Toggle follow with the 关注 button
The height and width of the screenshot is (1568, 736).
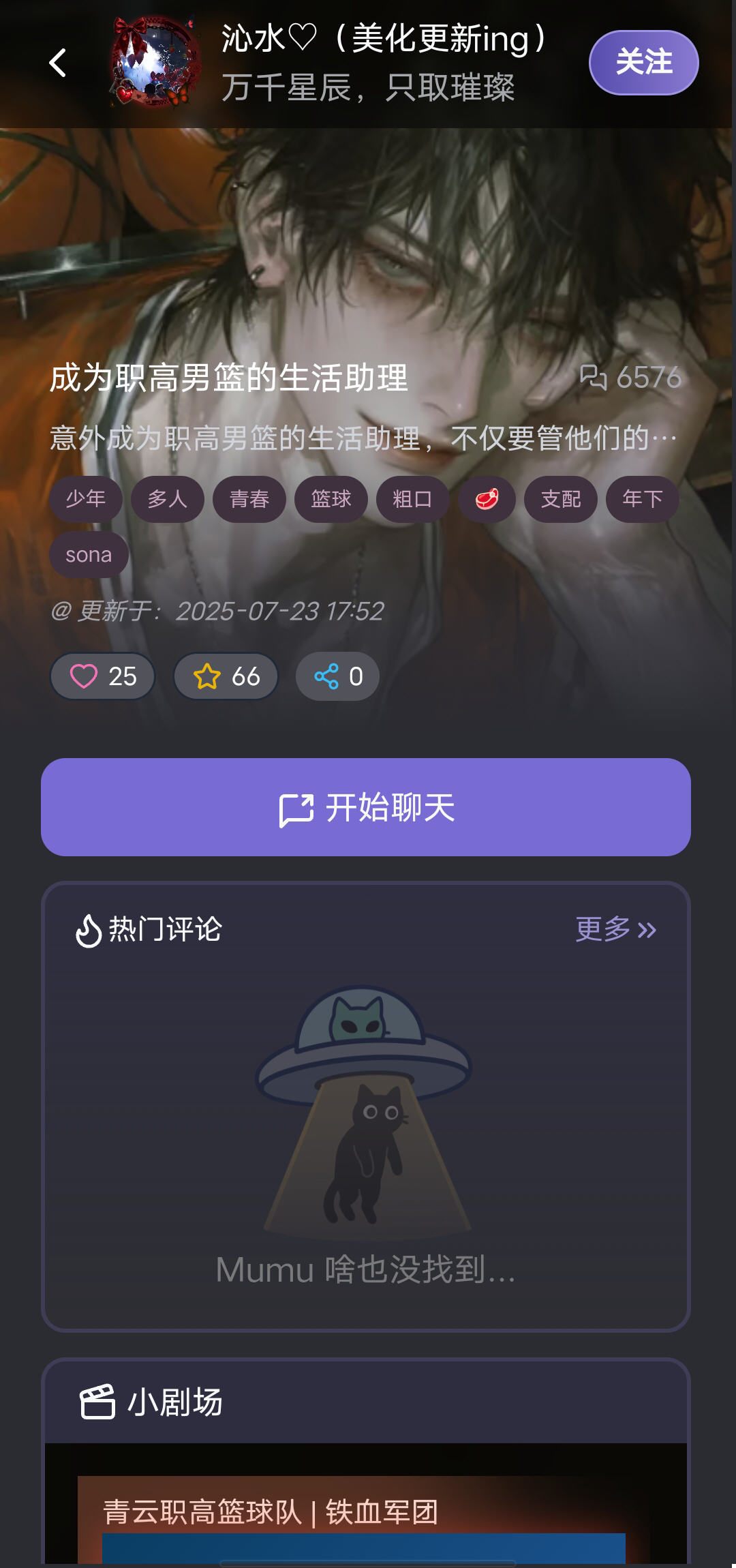[643, 61]
